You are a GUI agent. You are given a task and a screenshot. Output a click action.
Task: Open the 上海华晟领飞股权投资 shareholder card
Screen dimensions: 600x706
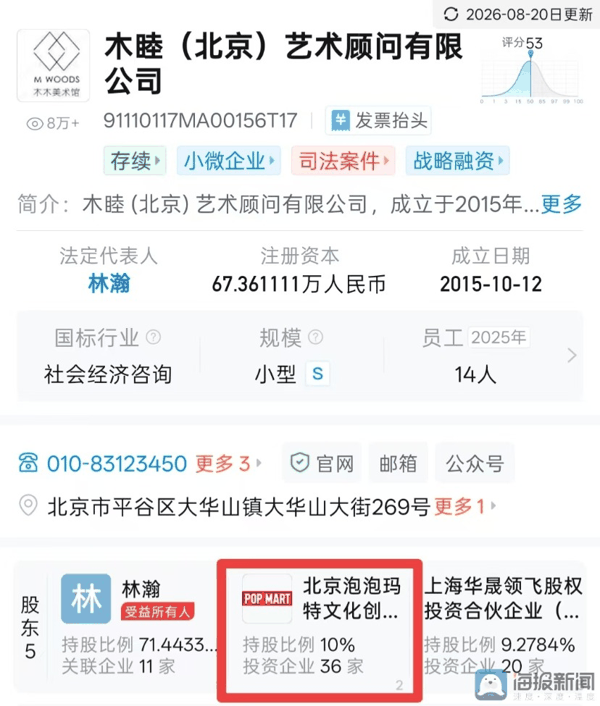tap(503, 626)
